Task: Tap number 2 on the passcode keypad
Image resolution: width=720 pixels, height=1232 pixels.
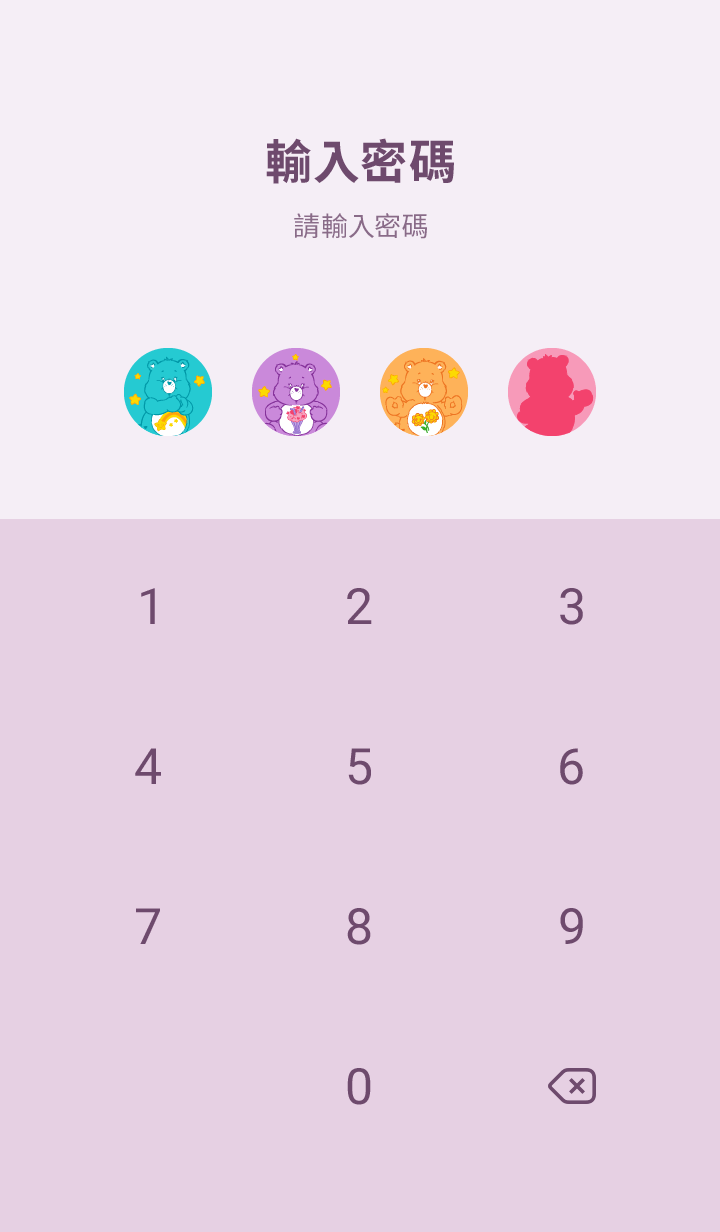Action: click(359, 607)
